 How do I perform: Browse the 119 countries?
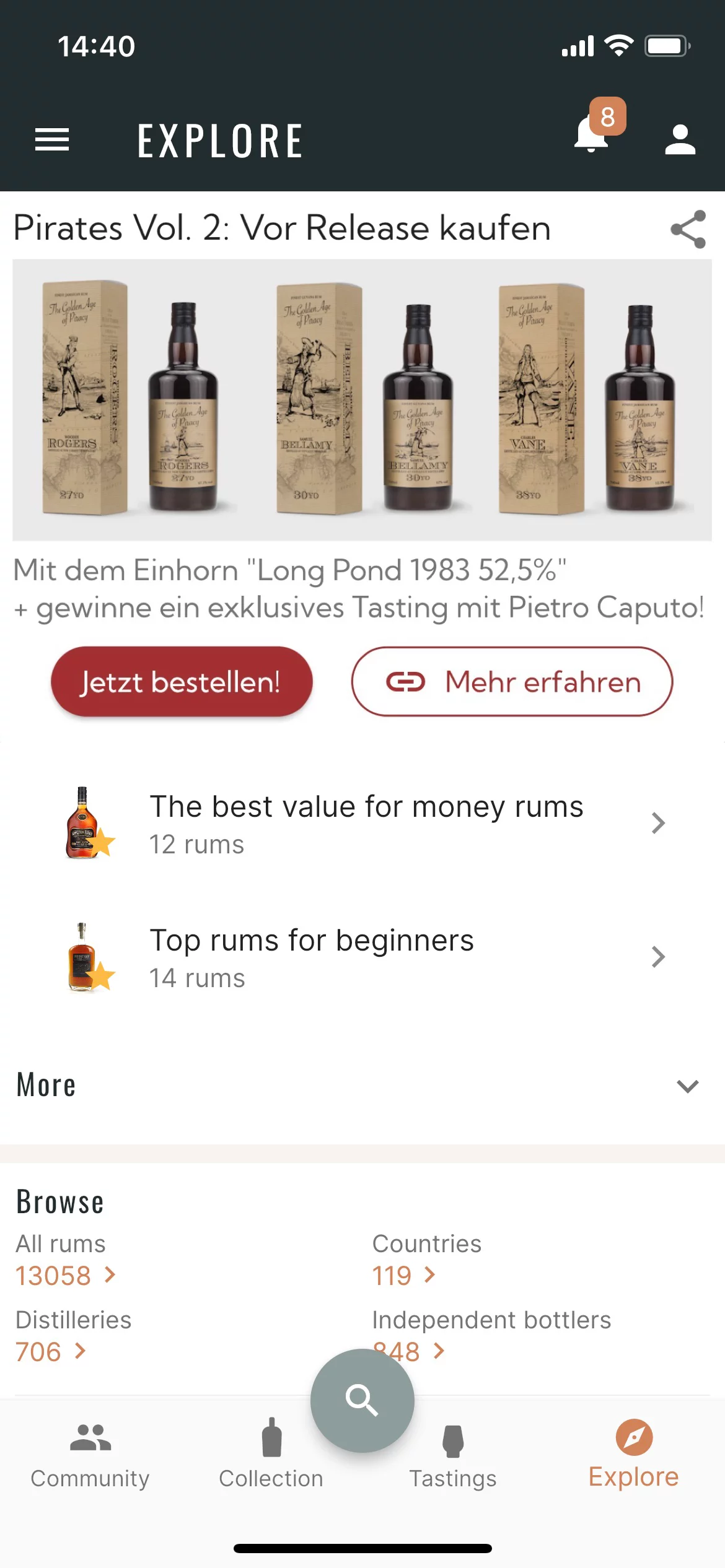point(404,1275)
